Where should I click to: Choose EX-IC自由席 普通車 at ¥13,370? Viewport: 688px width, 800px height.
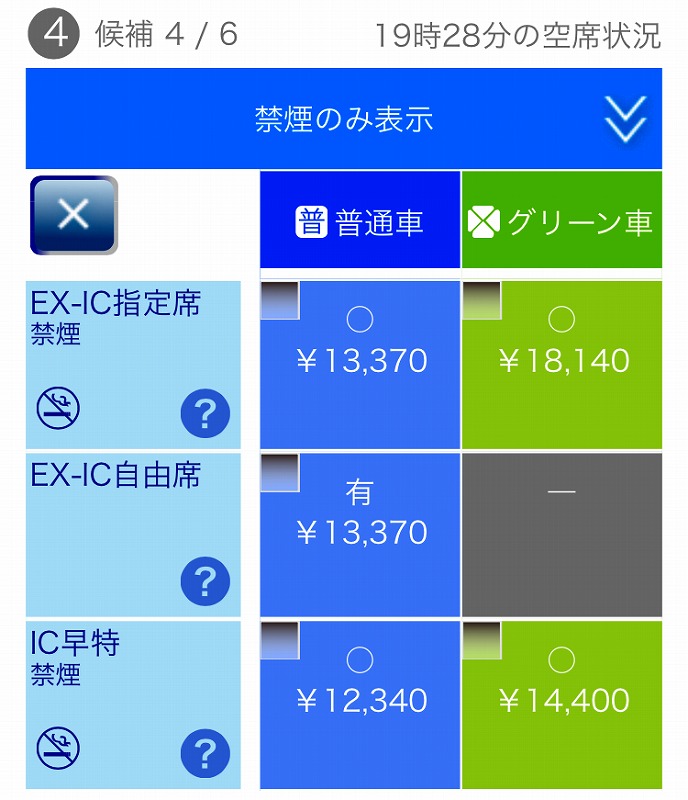(360, 533)
